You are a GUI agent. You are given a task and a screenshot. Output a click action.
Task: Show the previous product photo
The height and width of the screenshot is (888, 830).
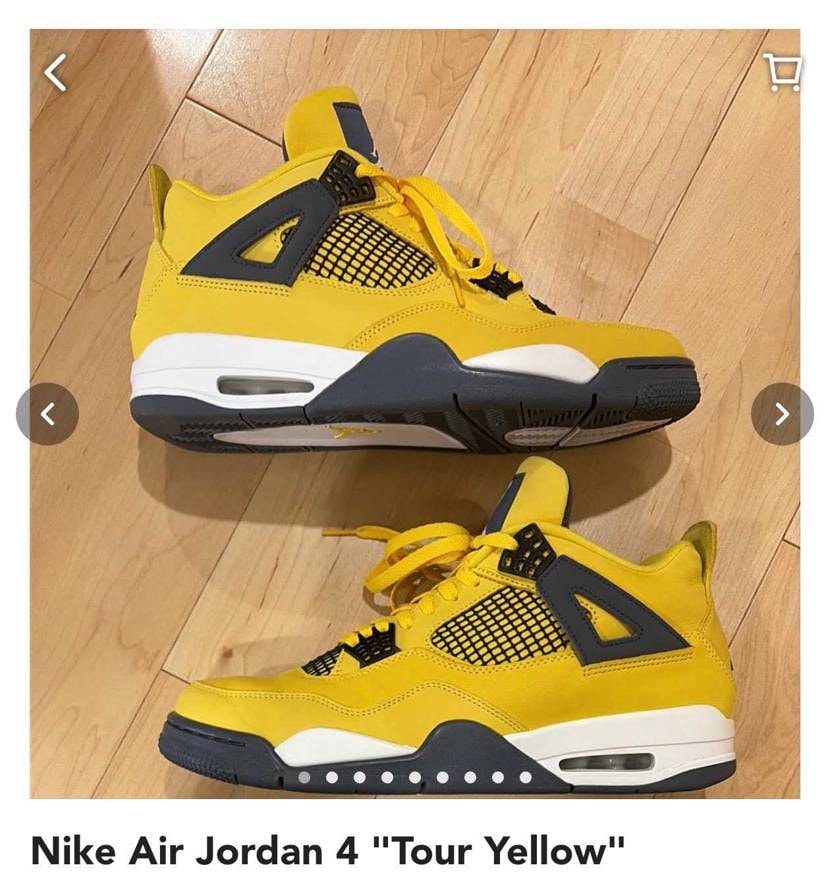(x=47, y=413)
